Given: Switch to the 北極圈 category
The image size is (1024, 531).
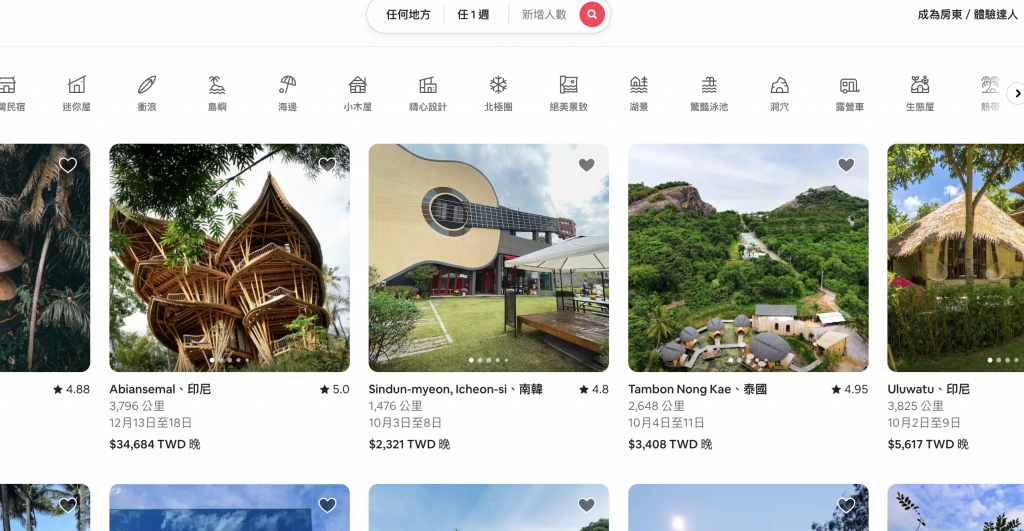Looking at the screenshot, I should (498, 93).
